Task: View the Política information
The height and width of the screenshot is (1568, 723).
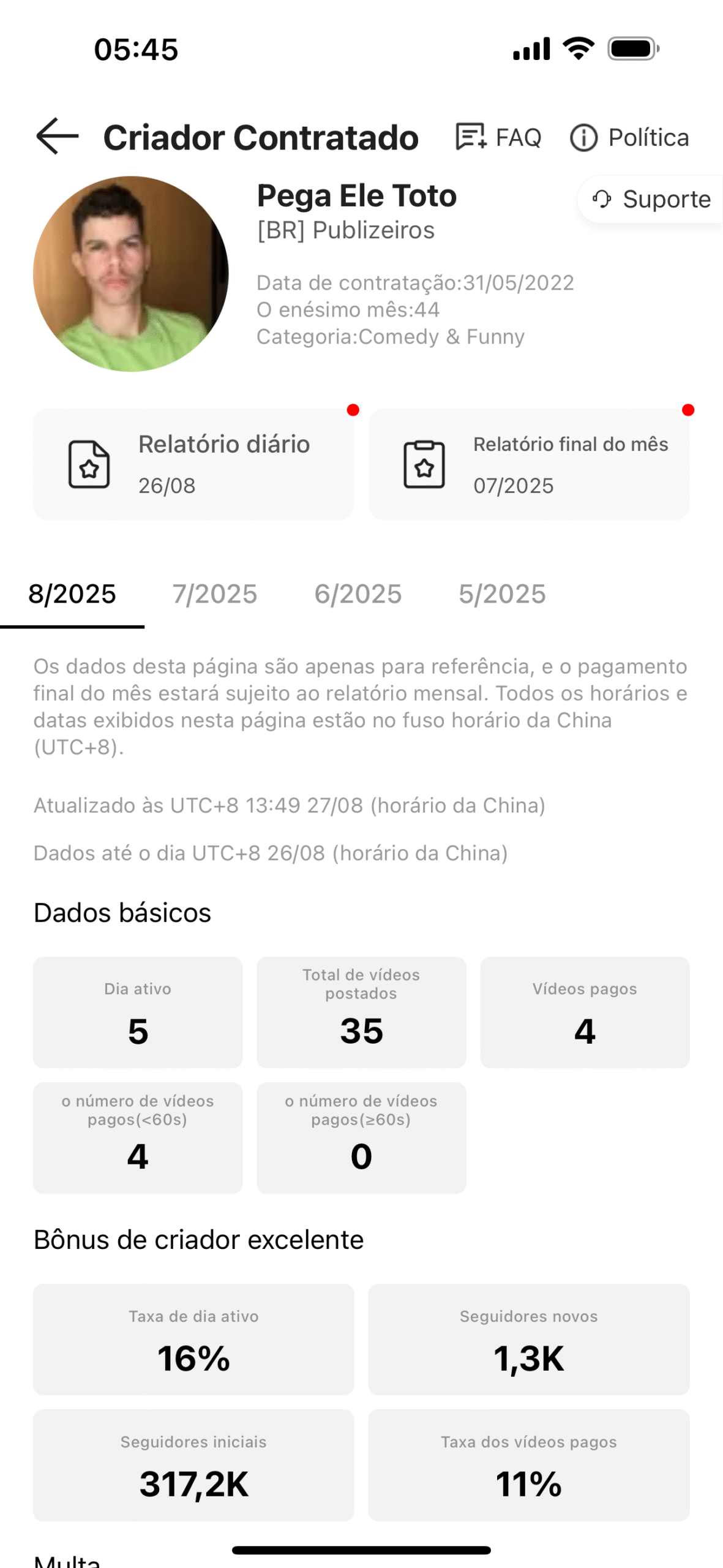Action: pos(629,138)
